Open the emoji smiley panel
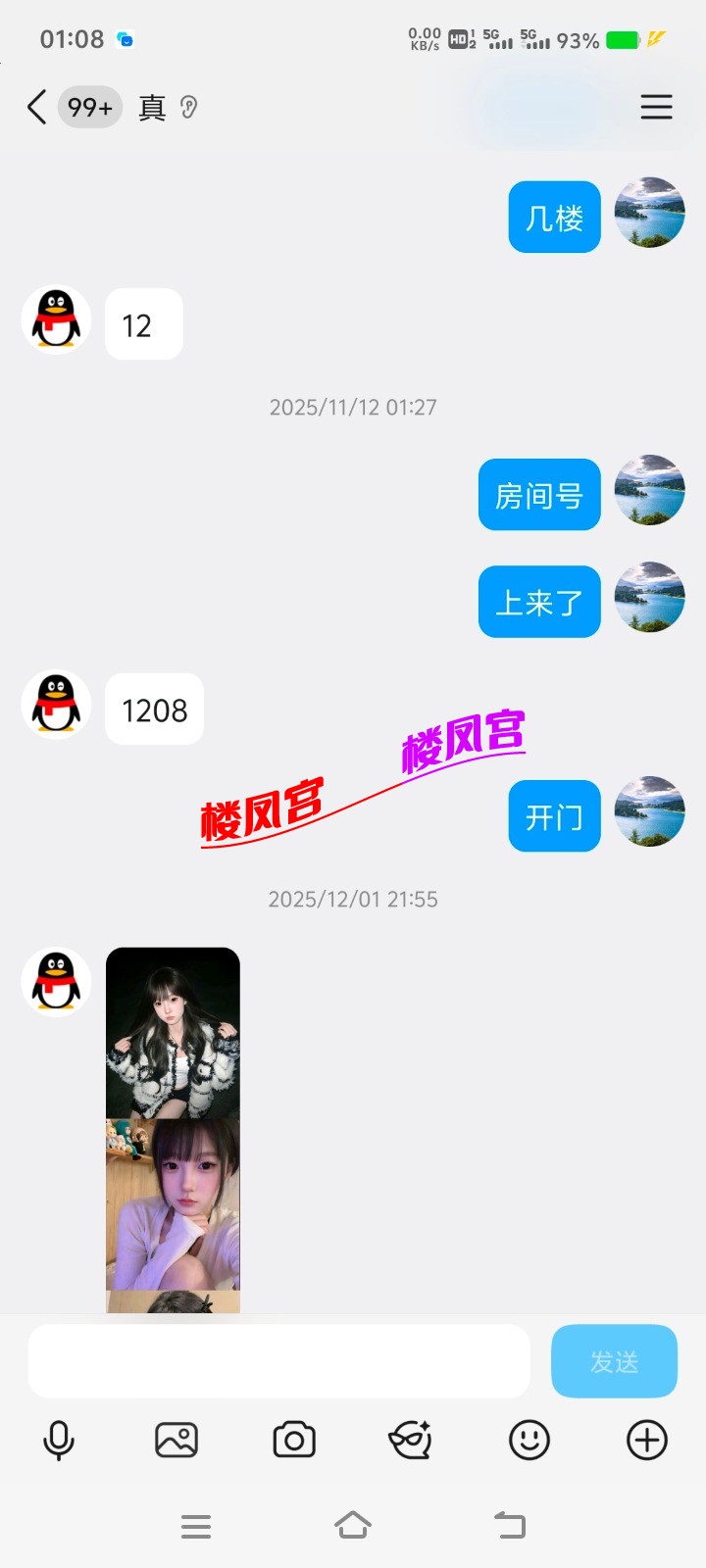Image resolution: width=706 pixels, height=1568 pixels. pyautogui.click(x=529, y=1440)
